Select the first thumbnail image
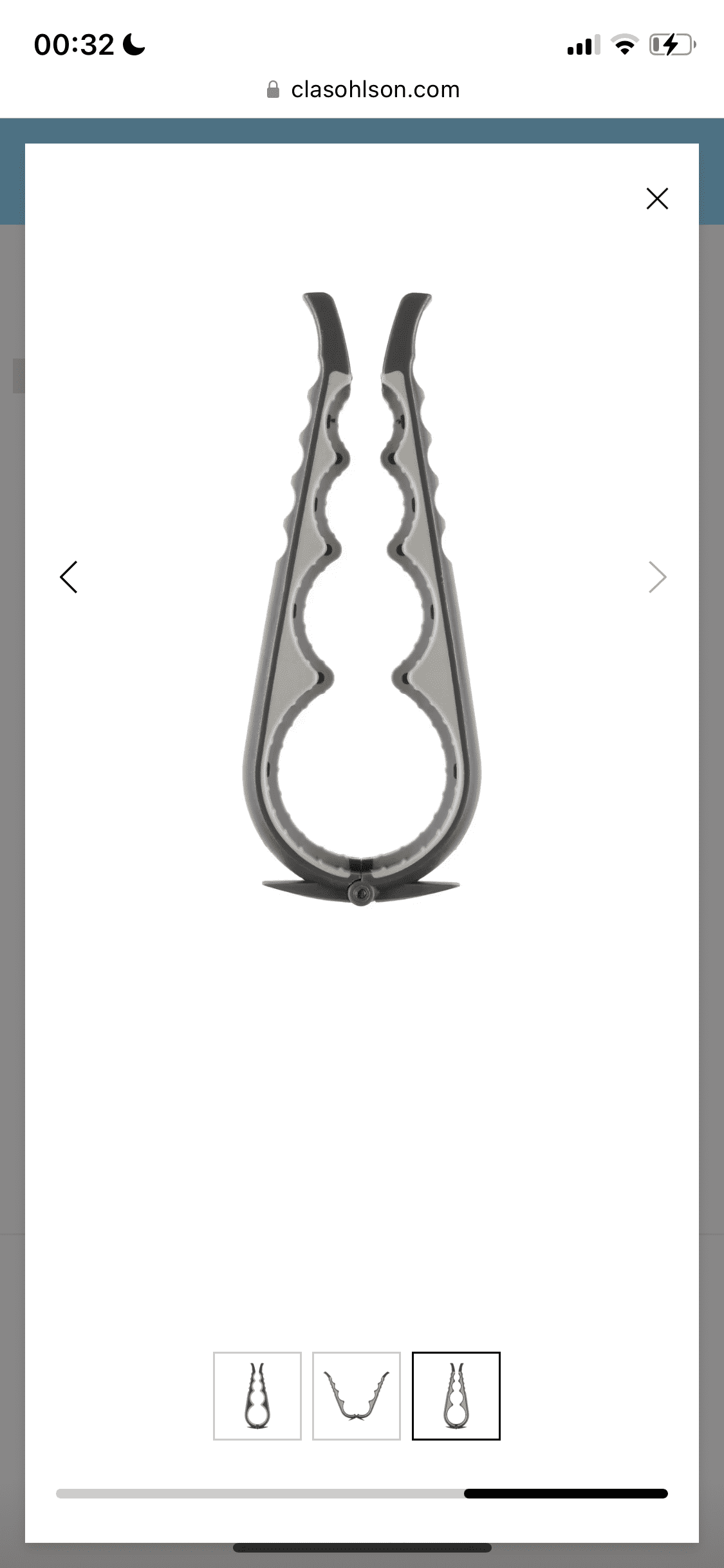 pyautogui.click(x=257, y=1395)
